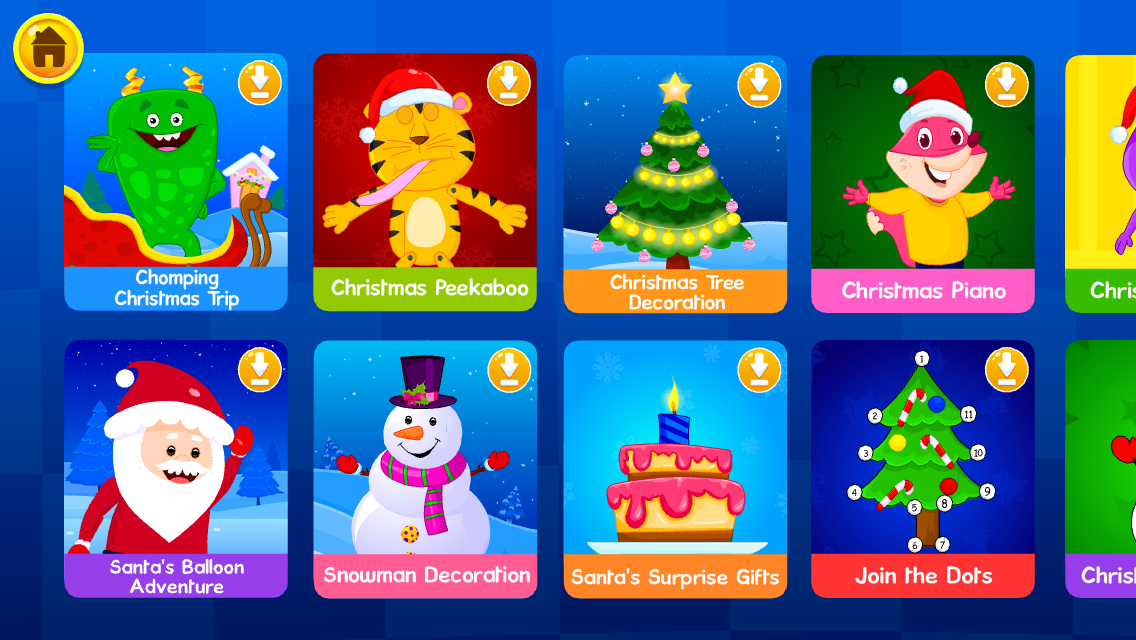Tap the download icon on Christmas Piano

(x=1006, y=84)
